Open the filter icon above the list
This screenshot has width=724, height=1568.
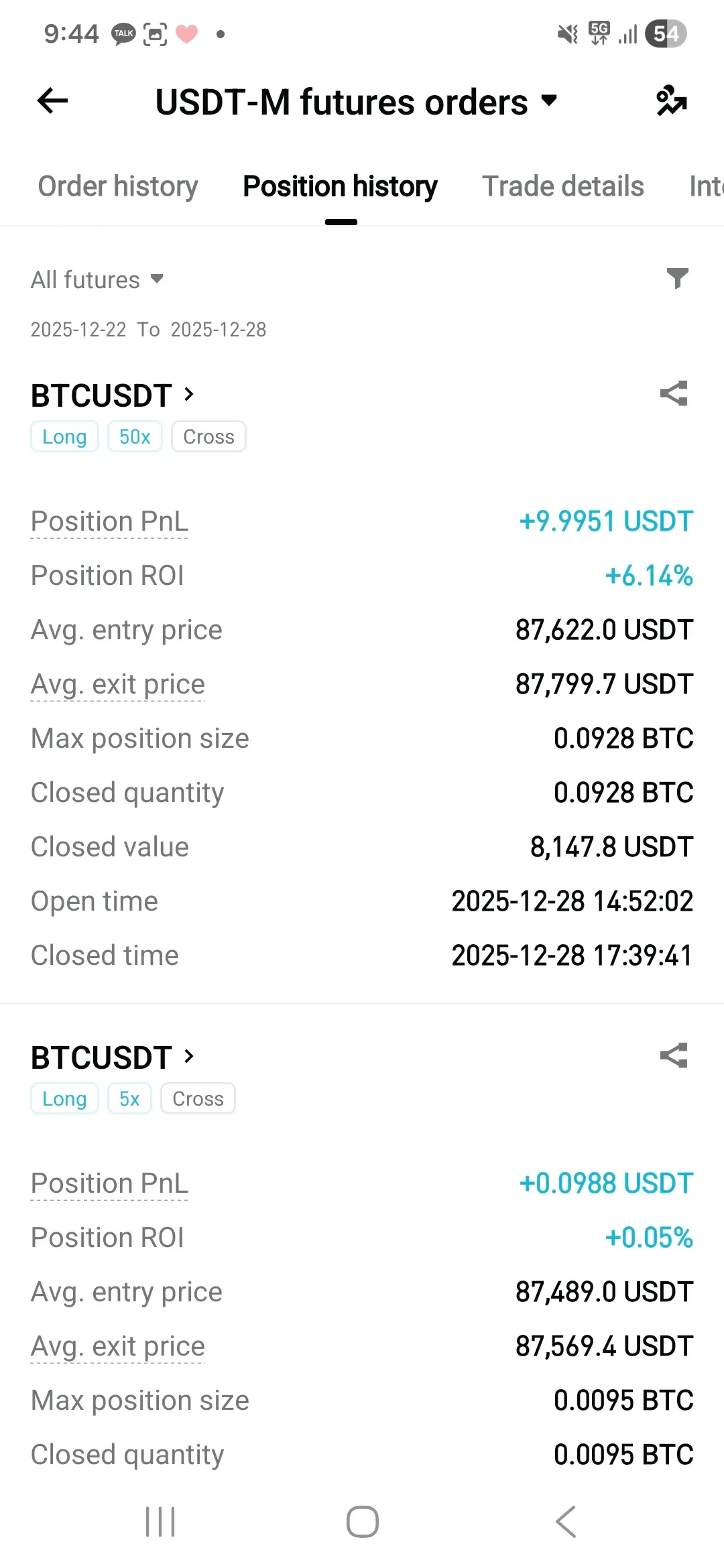coord(678,279)
